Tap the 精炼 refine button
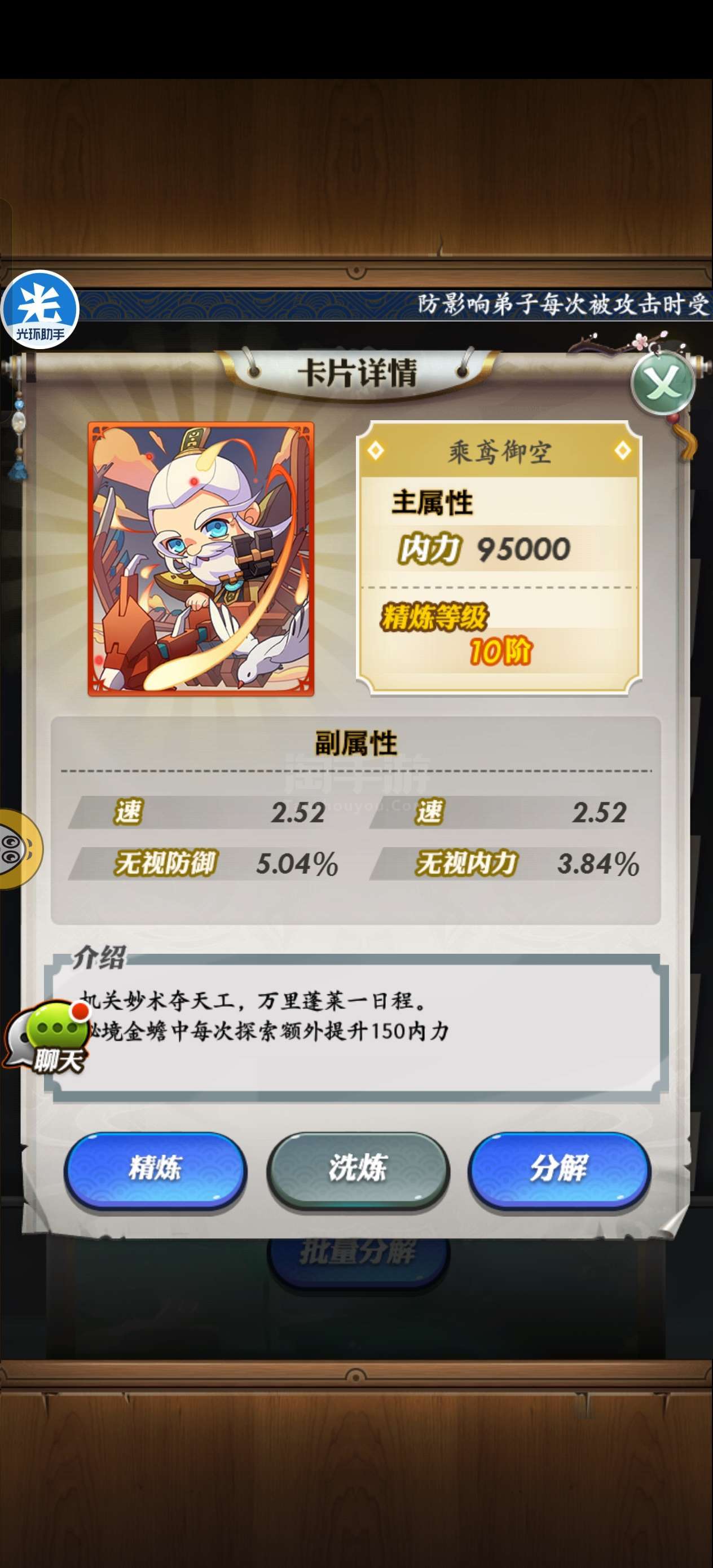Image resolution: width=713 pixels, height=1568 pixels. 155,1169
